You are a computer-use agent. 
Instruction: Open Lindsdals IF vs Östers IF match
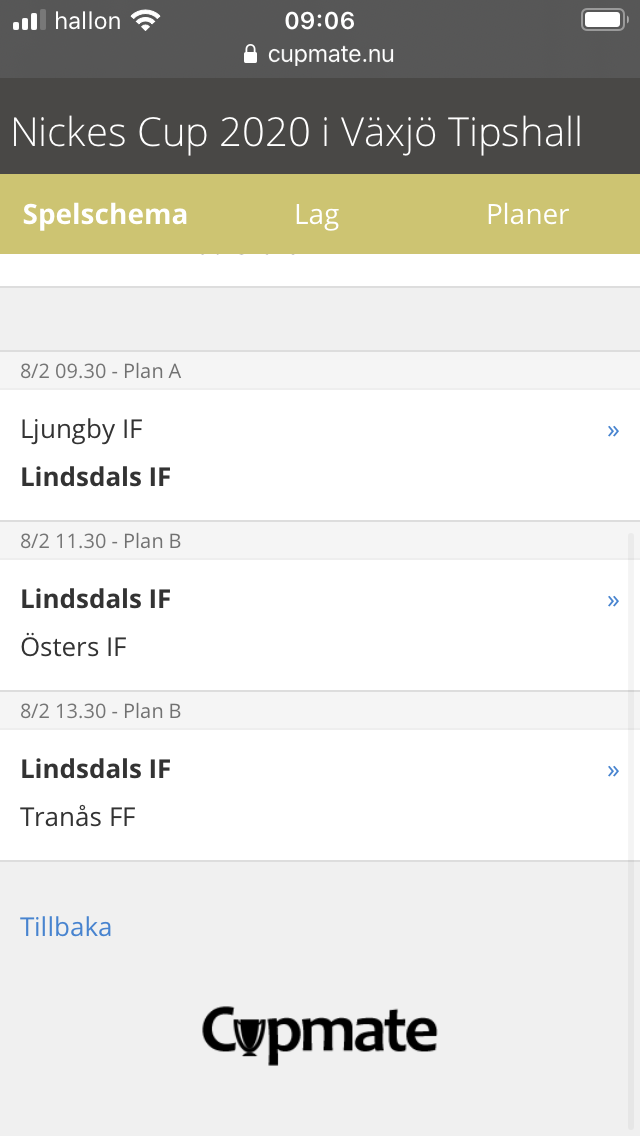point(320,624)
